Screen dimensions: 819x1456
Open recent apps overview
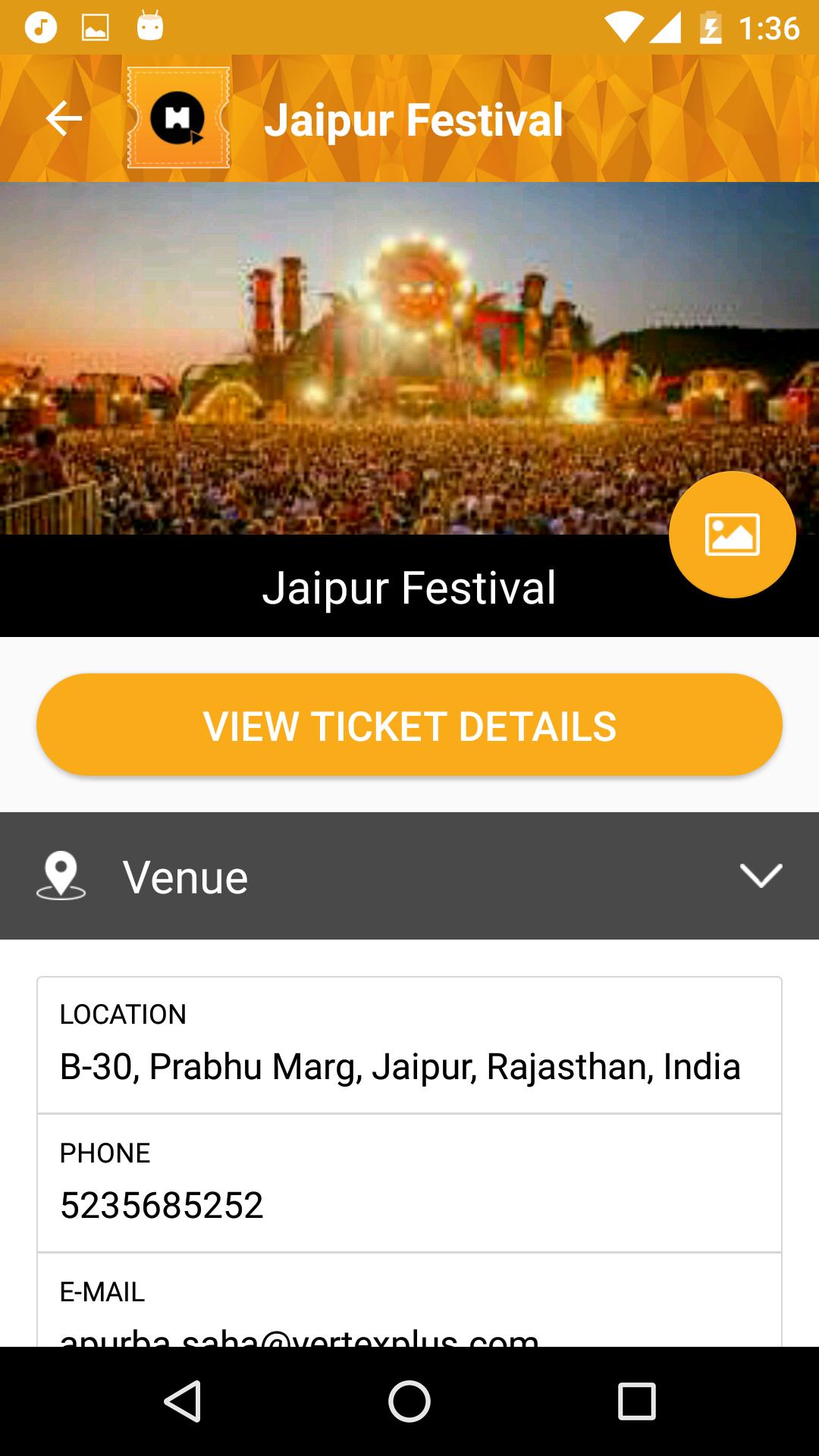pyautogui.click(x=636, y=1401)
